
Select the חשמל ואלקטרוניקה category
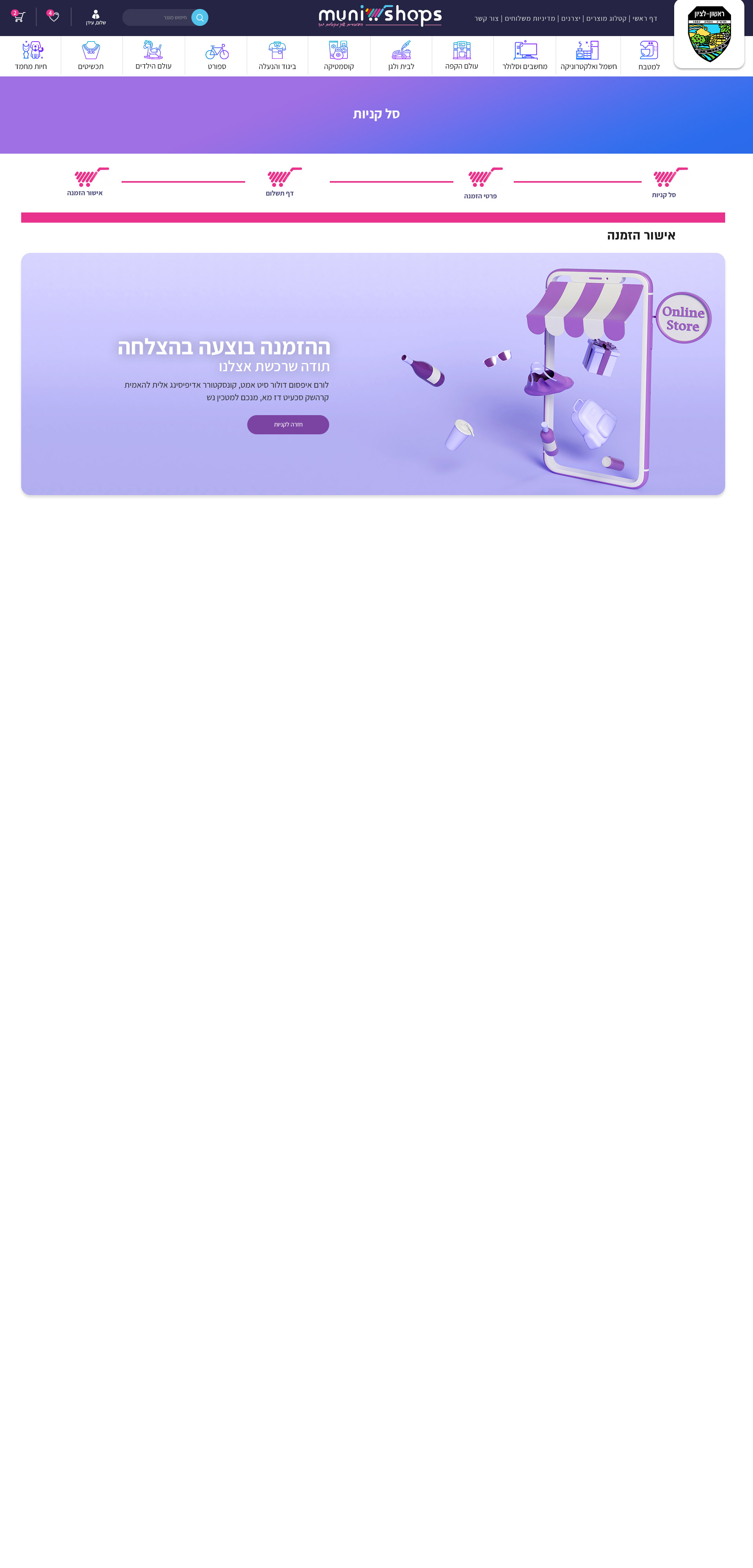[588, 56]
